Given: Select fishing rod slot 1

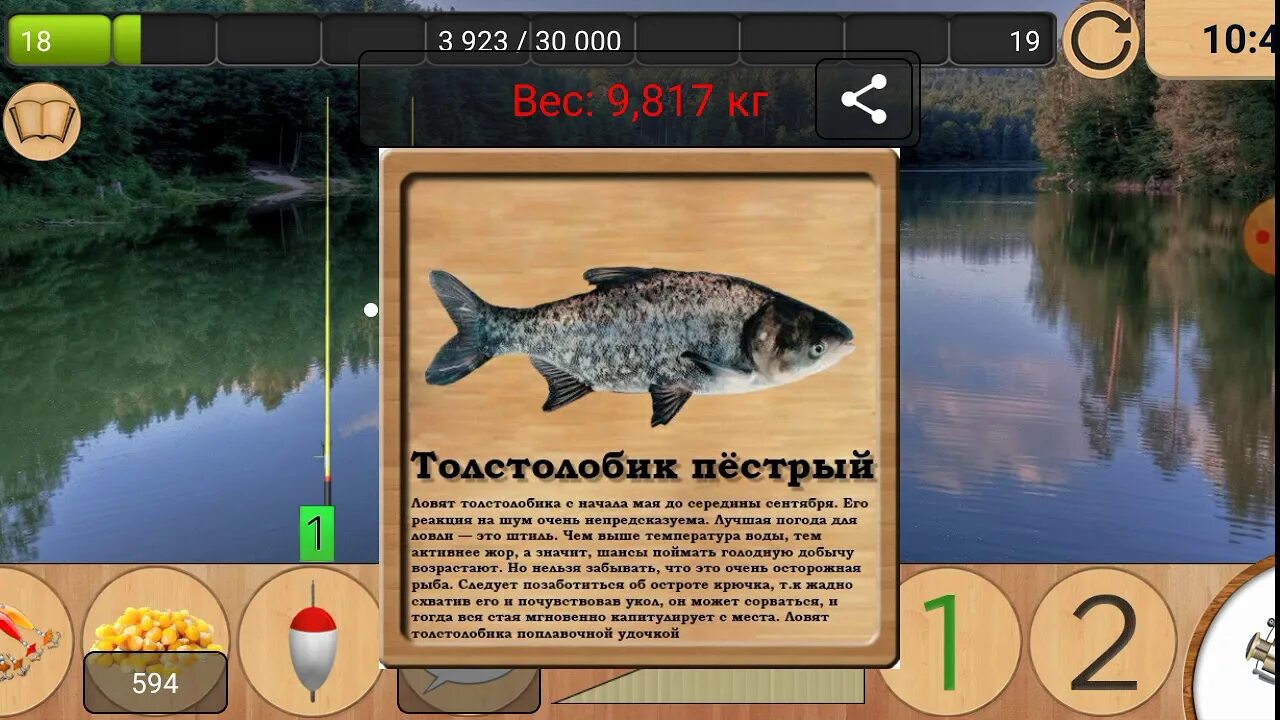Looking at the screenshot, I should click(948, 642).
